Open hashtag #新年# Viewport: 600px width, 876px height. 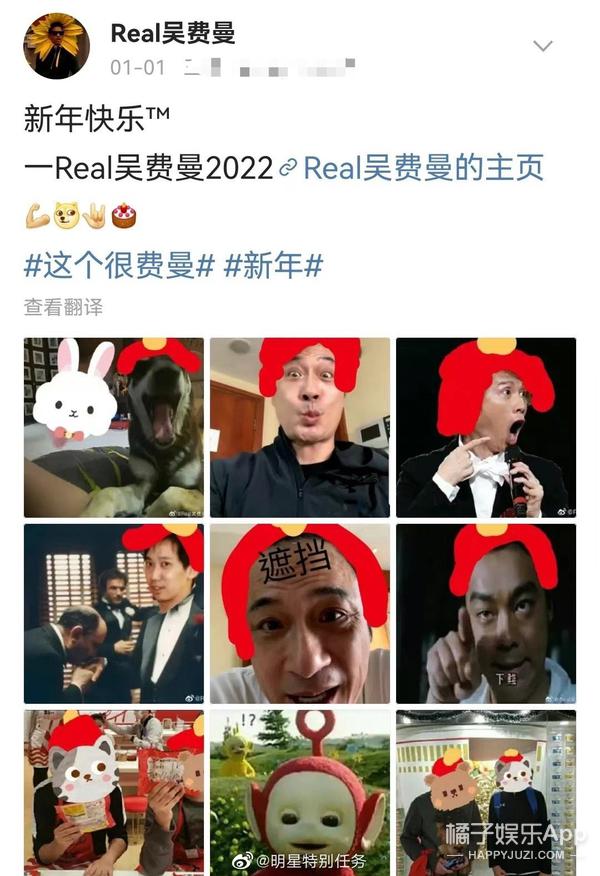[x=273, y=265]
